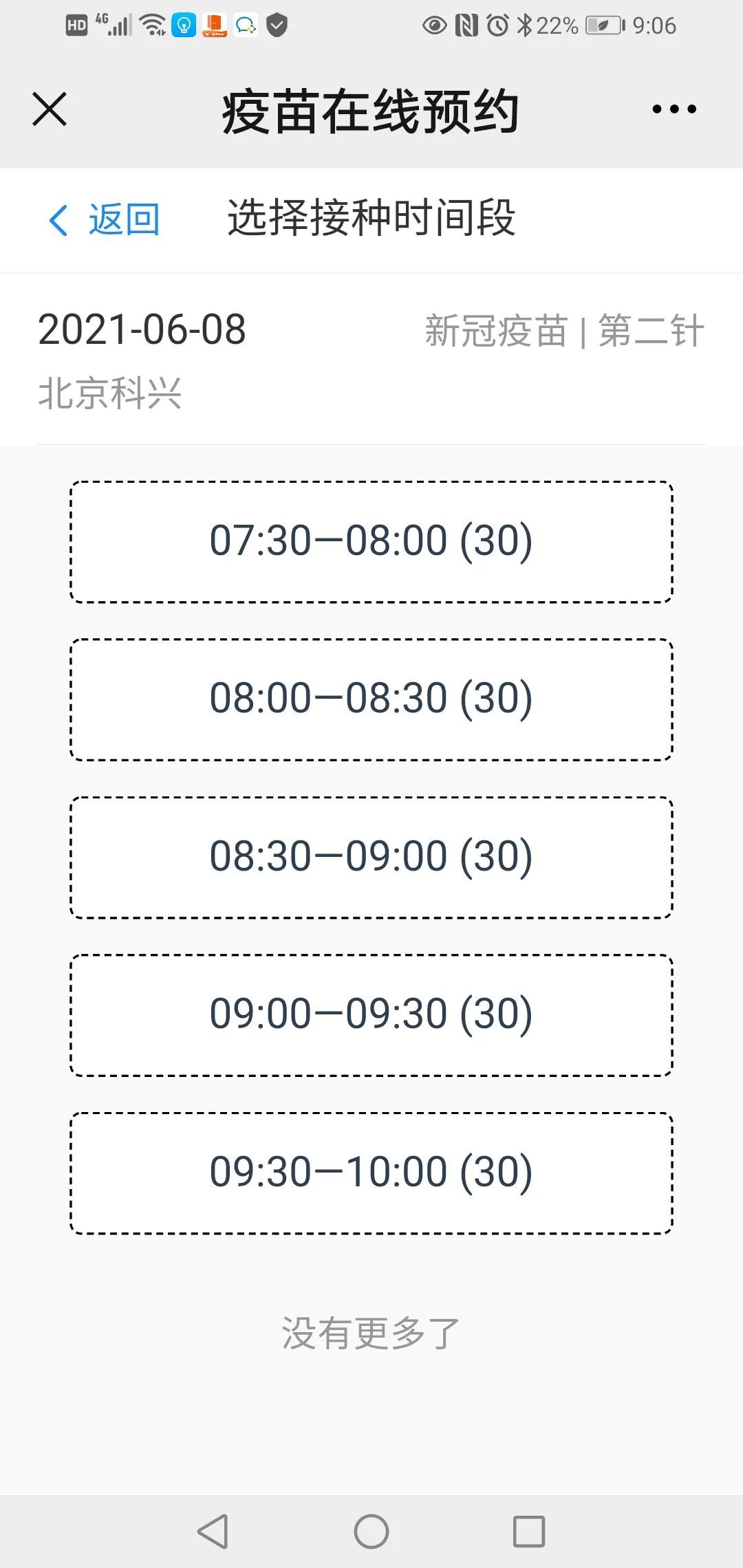Go to the system home screen
Image resolution: width=743 pixels, height=1568 pixels.
point(371,1532)
